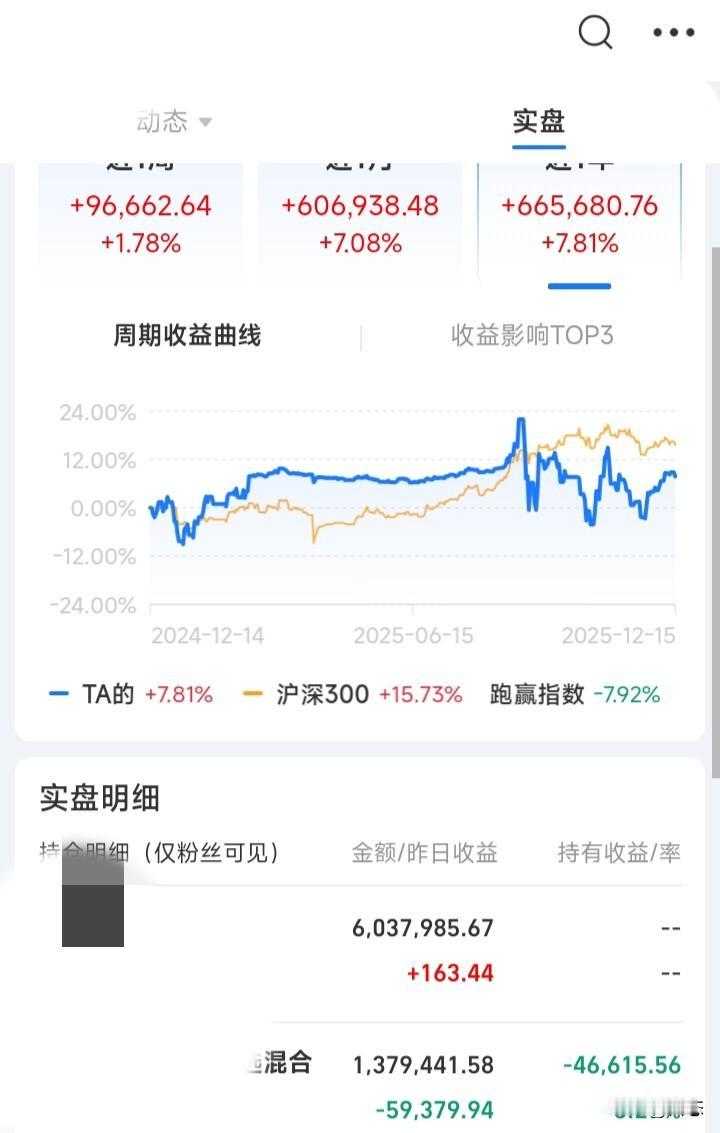This screenshot has height=1133, width=720.
Task: Pick the period card showing +665,680.76
Action: pyautogui.click(x=579, y=222)
